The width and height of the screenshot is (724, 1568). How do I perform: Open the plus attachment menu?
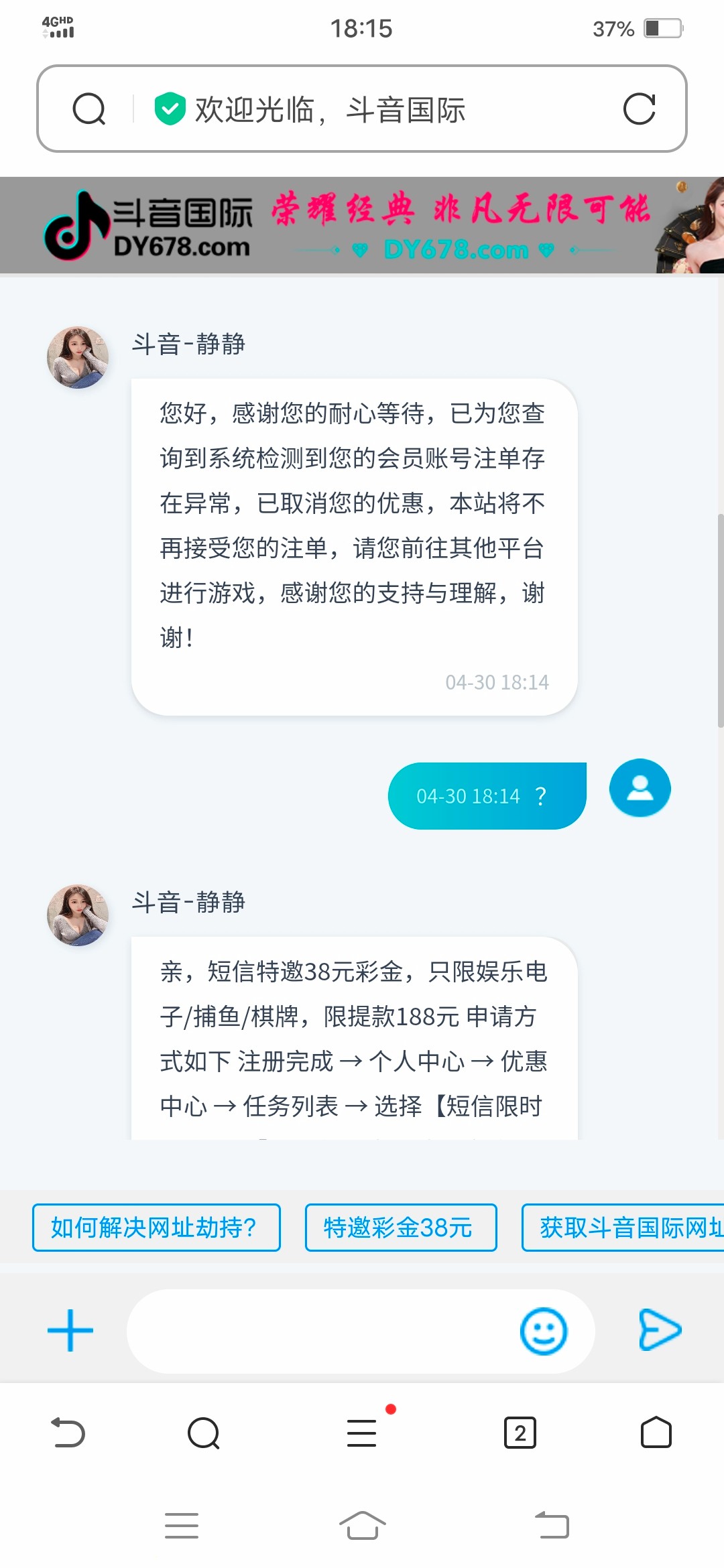click(x=70, y=1330)
